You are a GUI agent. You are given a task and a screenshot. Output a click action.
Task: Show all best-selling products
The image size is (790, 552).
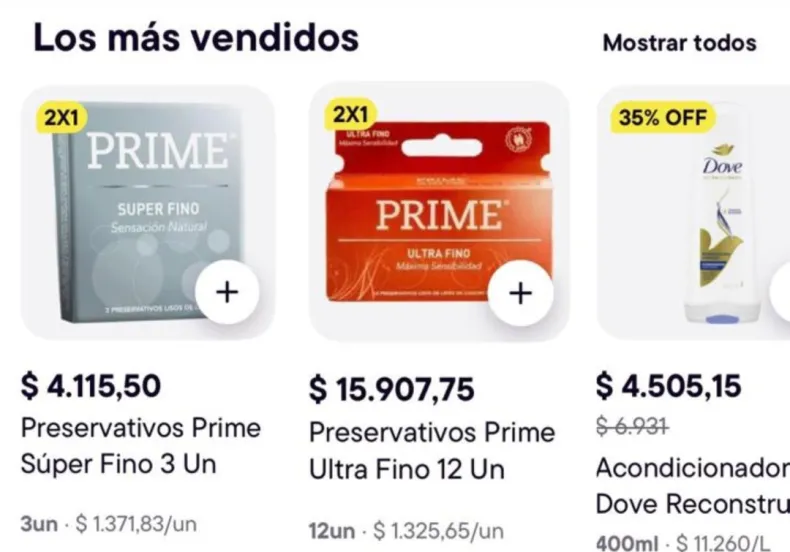click(x=679, y=43)
